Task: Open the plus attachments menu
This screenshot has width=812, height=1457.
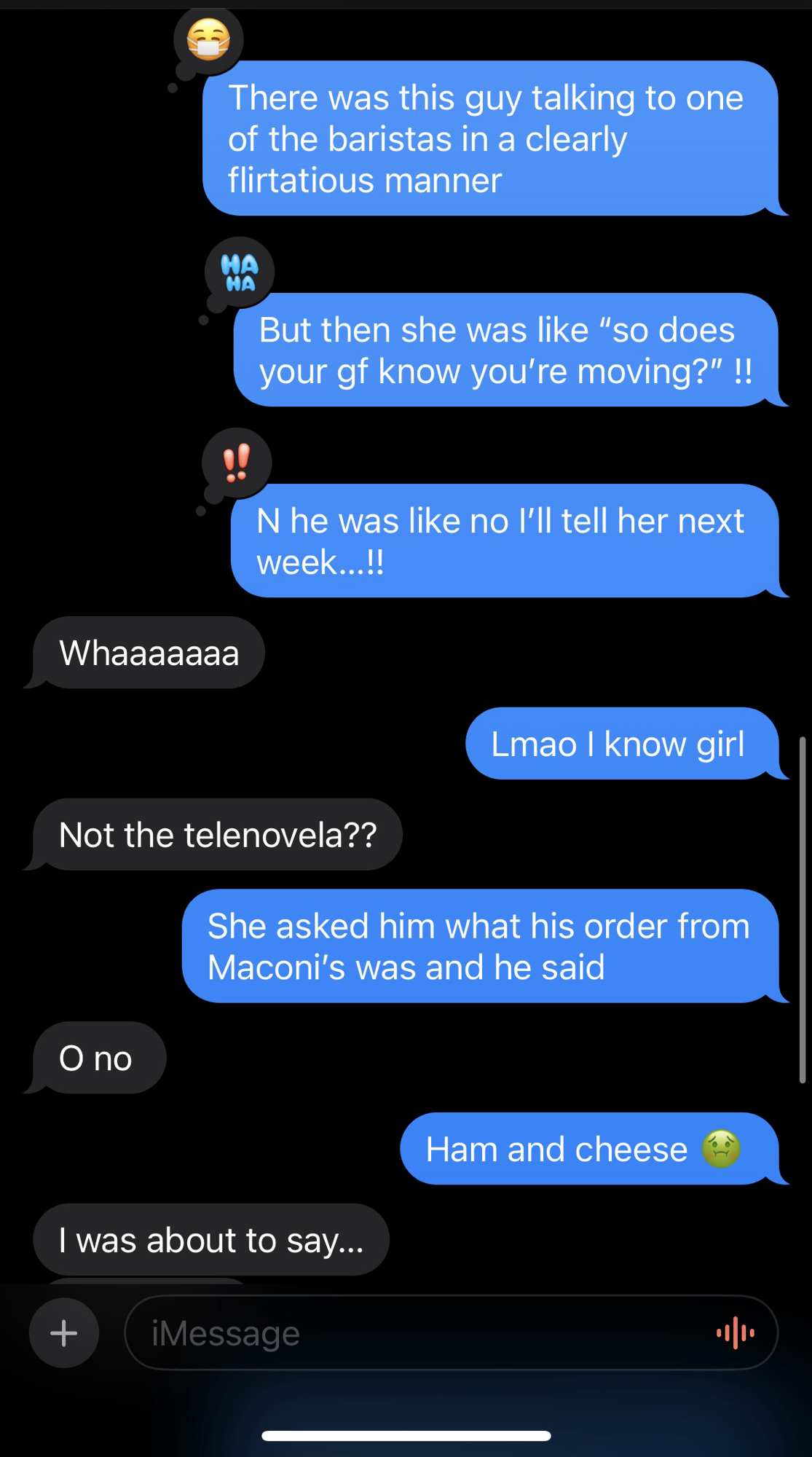Action: click(x=64, y=1333)
